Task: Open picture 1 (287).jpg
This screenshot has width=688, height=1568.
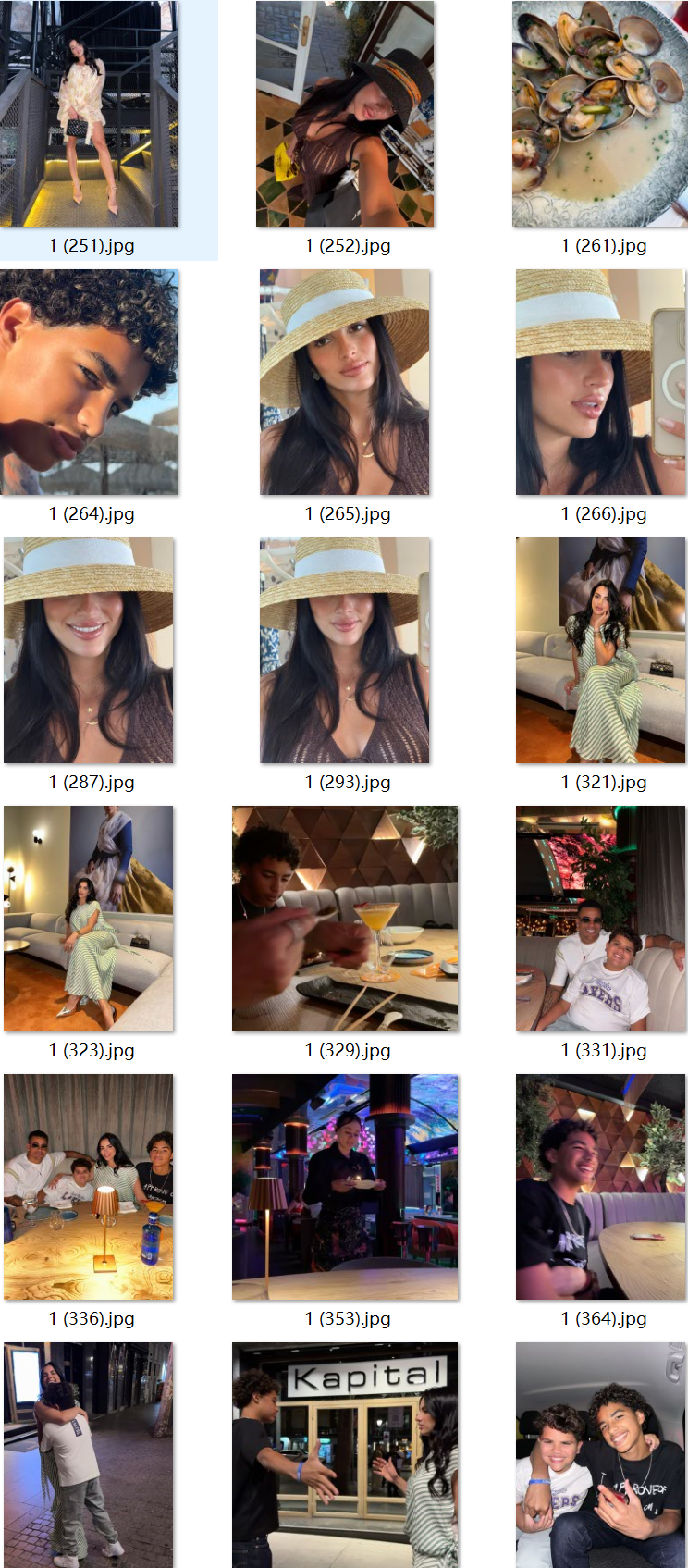Action: (x=90, y=650)
